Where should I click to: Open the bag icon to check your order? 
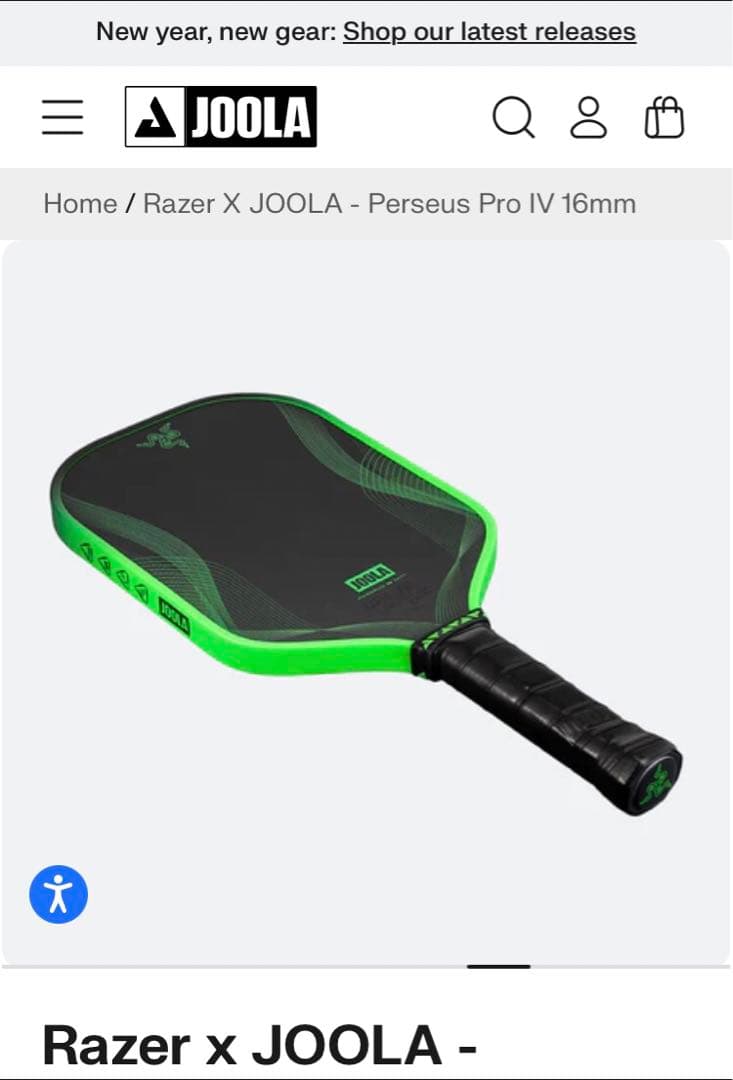(x=662, y=117)
